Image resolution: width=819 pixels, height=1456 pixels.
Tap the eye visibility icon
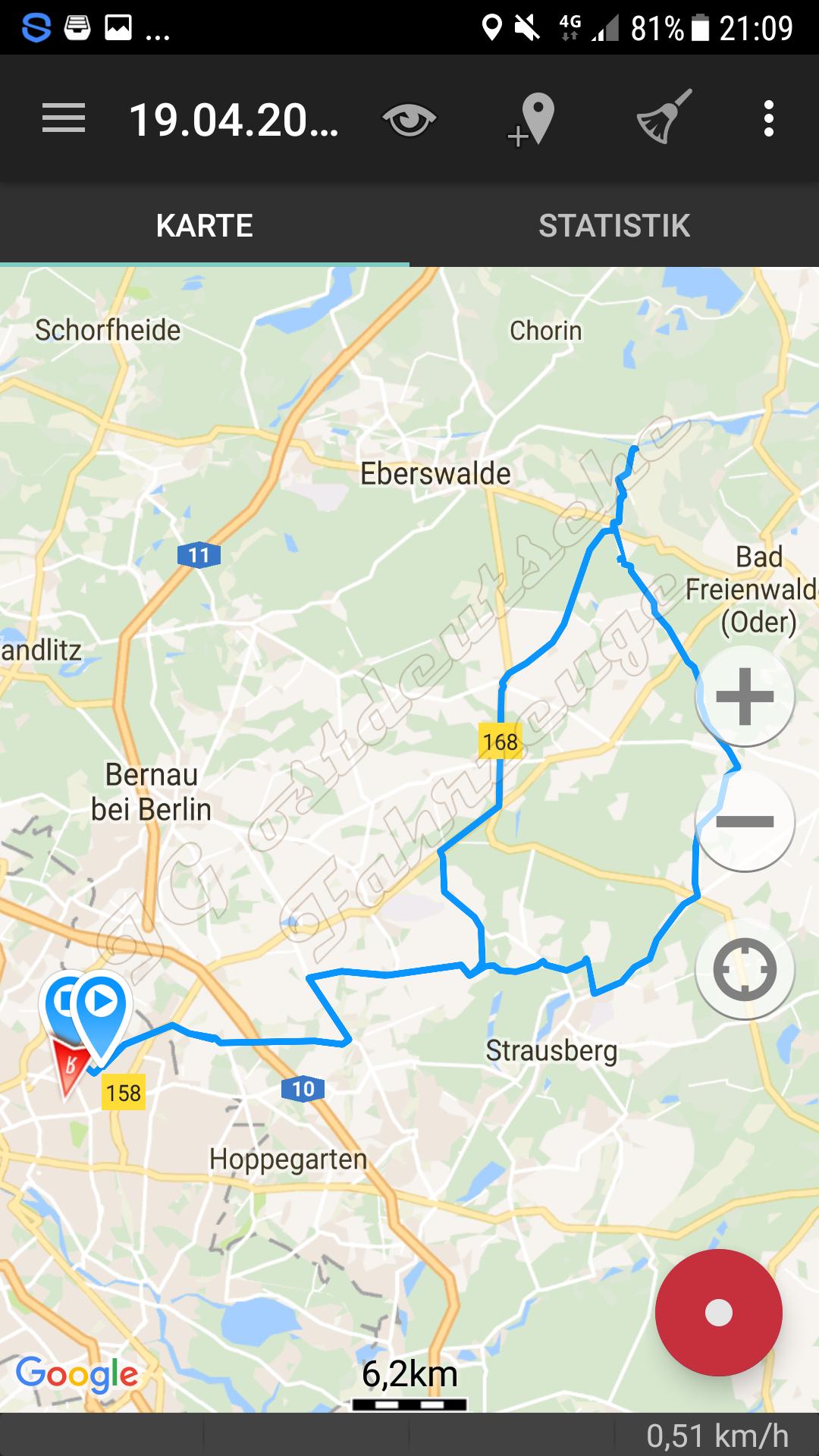pyautogui.click(x=409, y=120)
